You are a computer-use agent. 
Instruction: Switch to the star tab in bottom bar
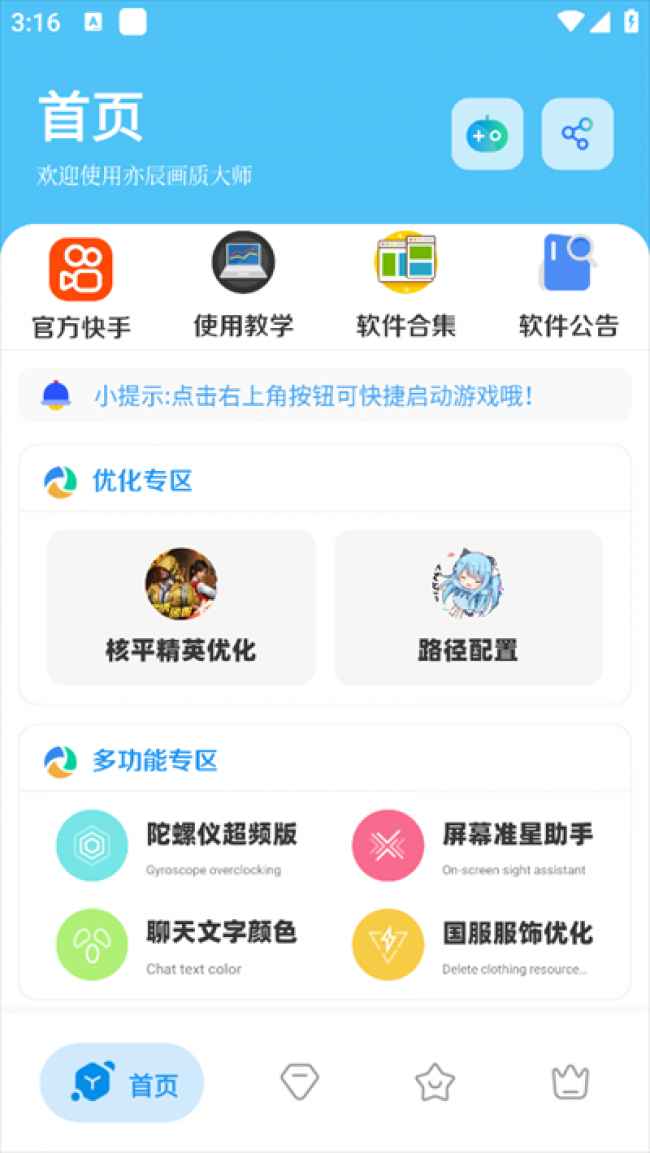tap(435, 1082)
